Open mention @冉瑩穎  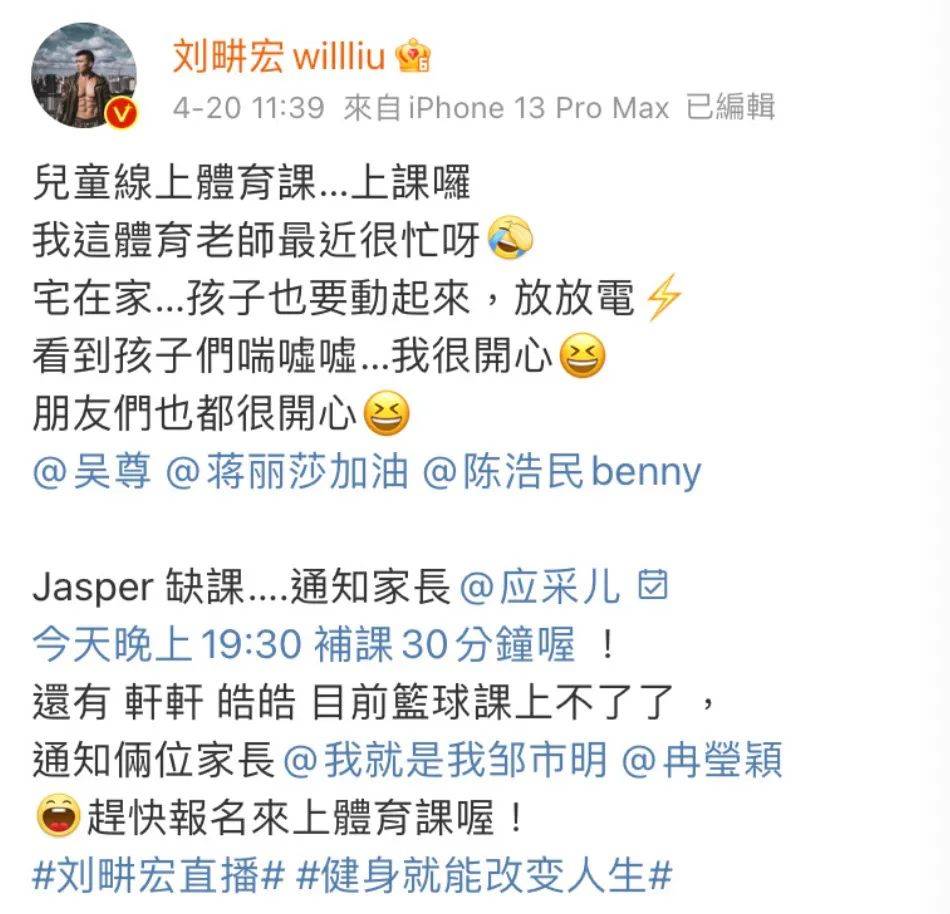701,761
